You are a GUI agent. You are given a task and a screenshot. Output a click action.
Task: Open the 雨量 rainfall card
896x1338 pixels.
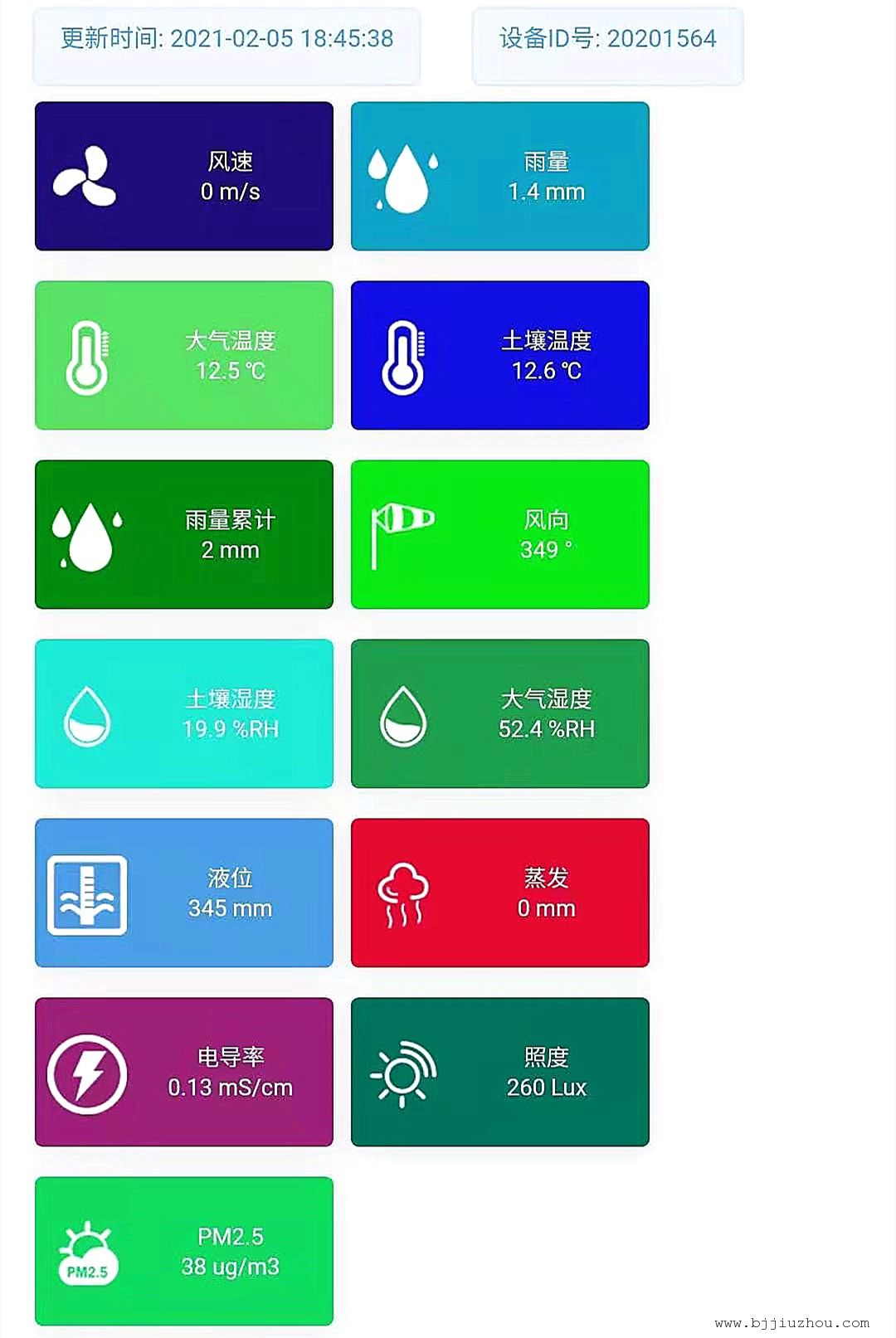click(x=499, y=176)
